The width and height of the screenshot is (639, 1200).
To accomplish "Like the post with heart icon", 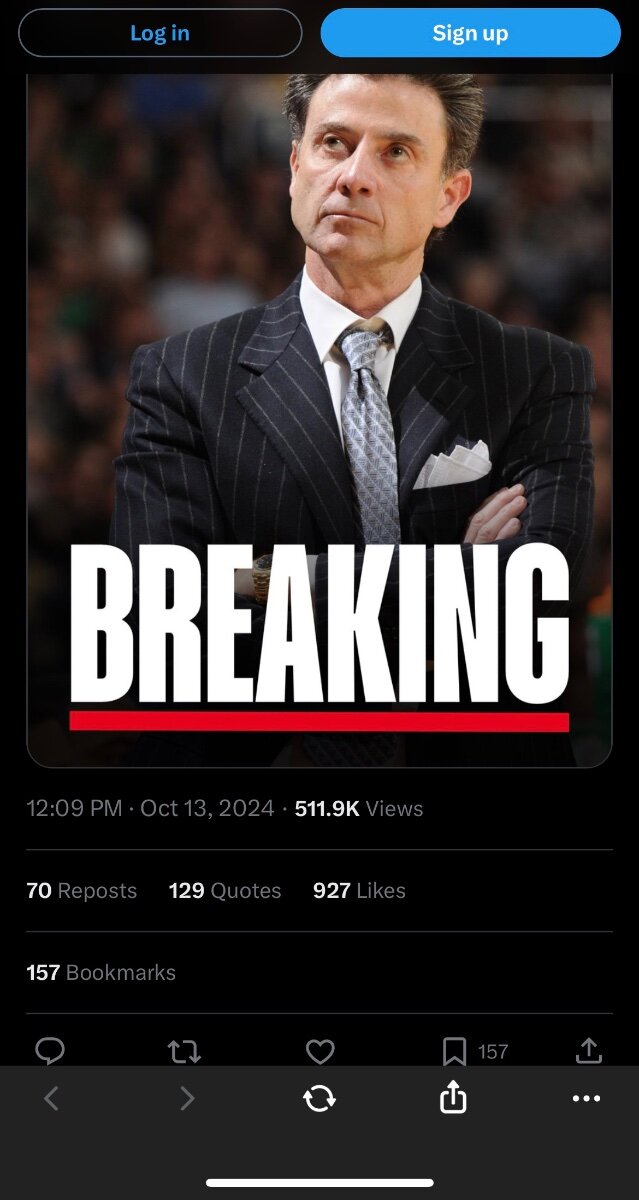I will 320,1051.
